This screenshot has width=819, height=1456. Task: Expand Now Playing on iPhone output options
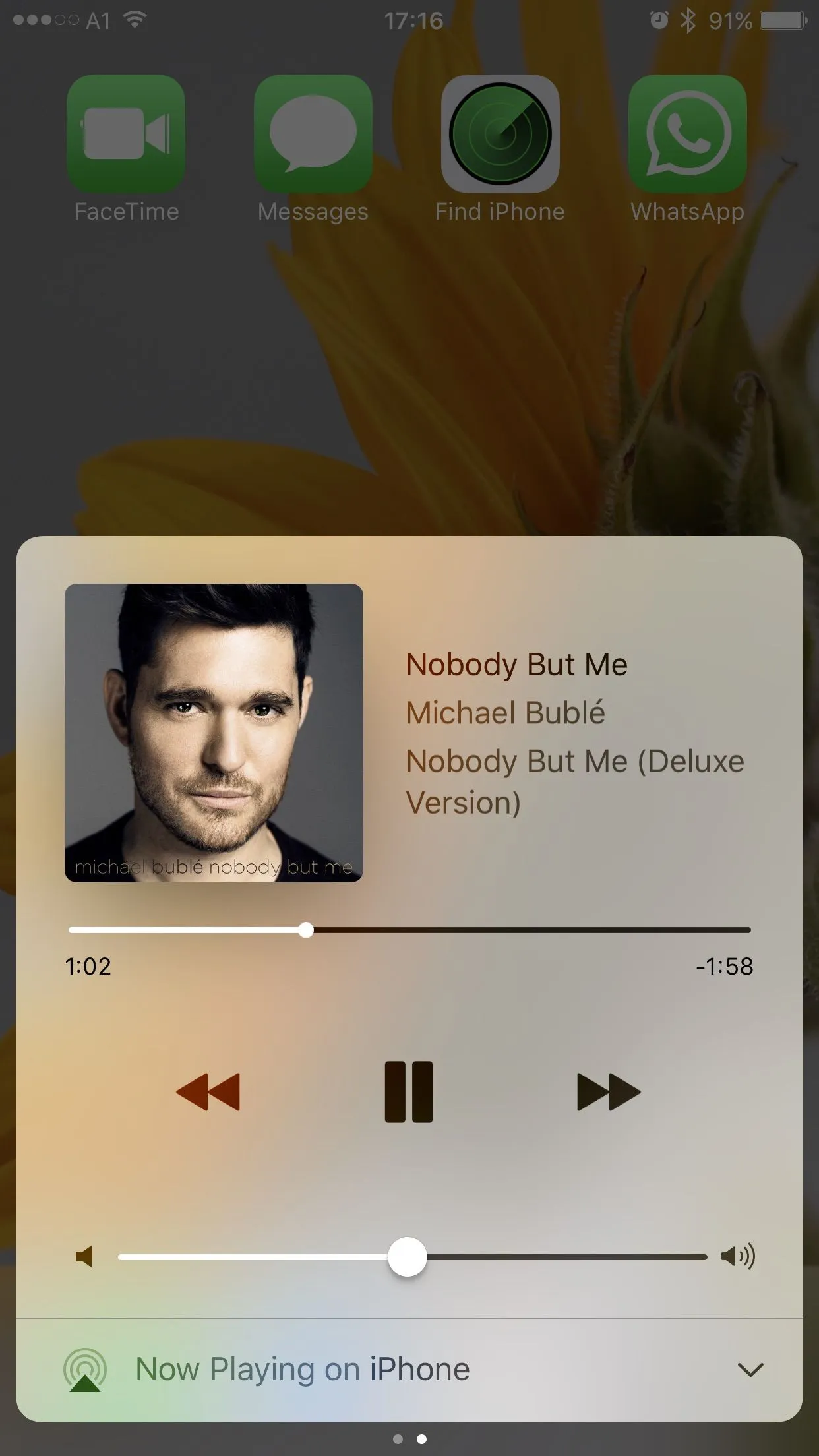click(750, 1370)
